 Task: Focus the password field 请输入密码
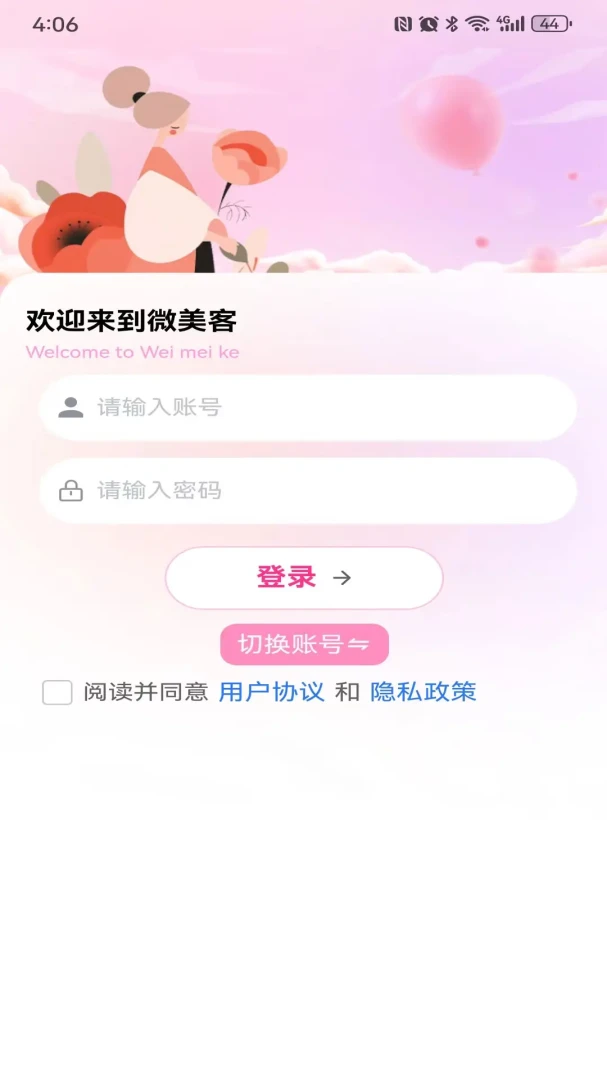[307, 491]
